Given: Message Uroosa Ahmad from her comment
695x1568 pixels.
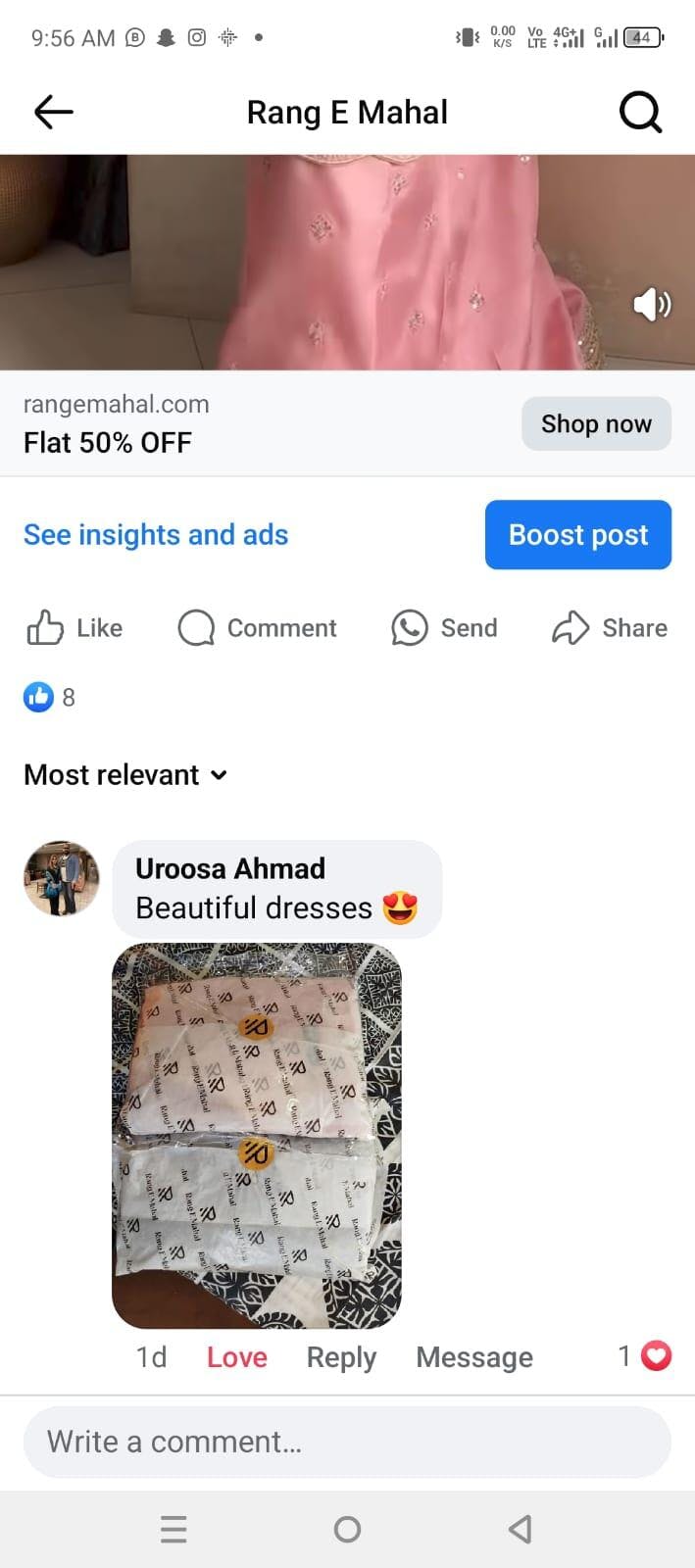Looking at the screenshot, I should 474,1356.
